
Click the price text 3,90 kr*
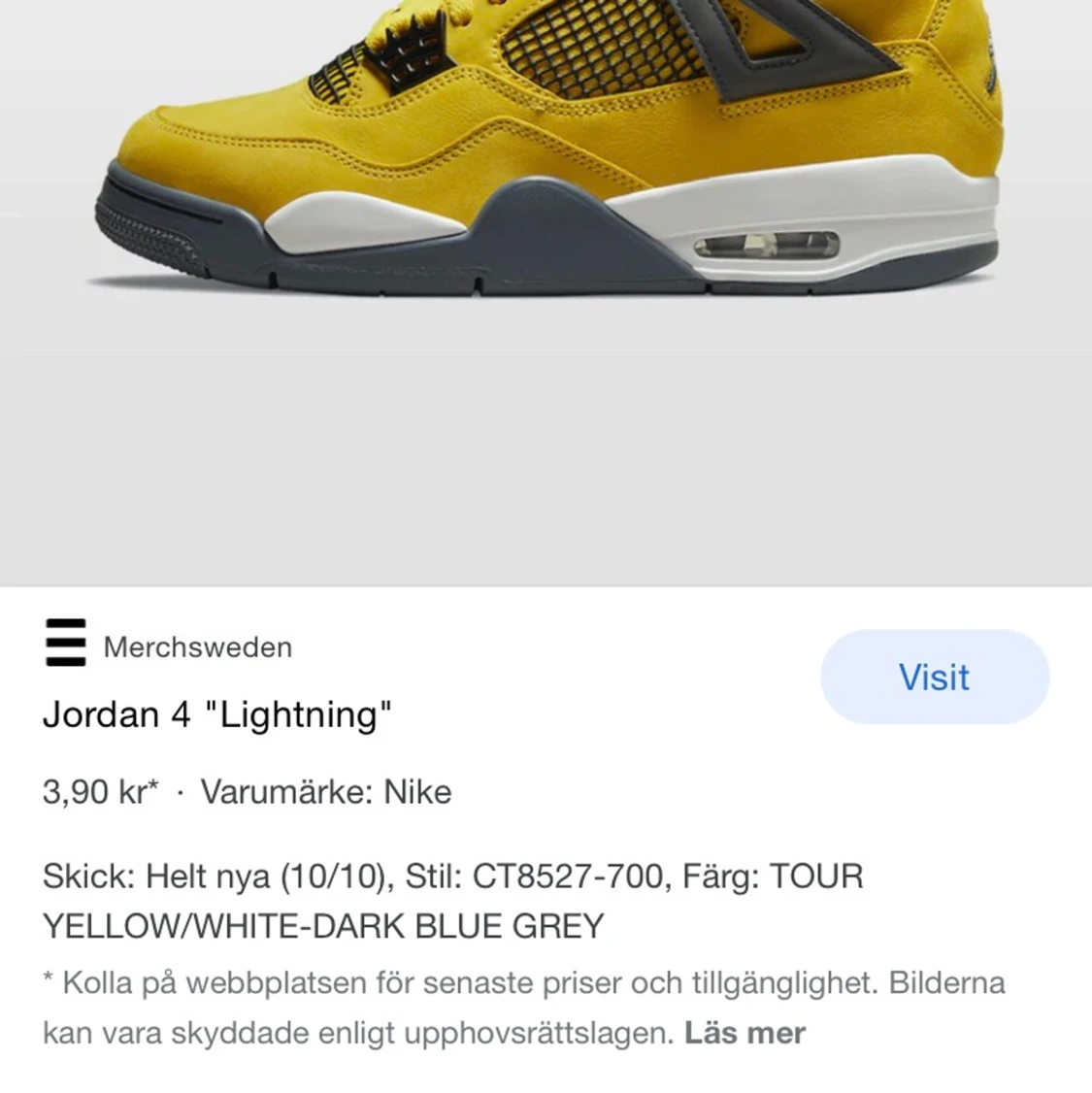99,792
